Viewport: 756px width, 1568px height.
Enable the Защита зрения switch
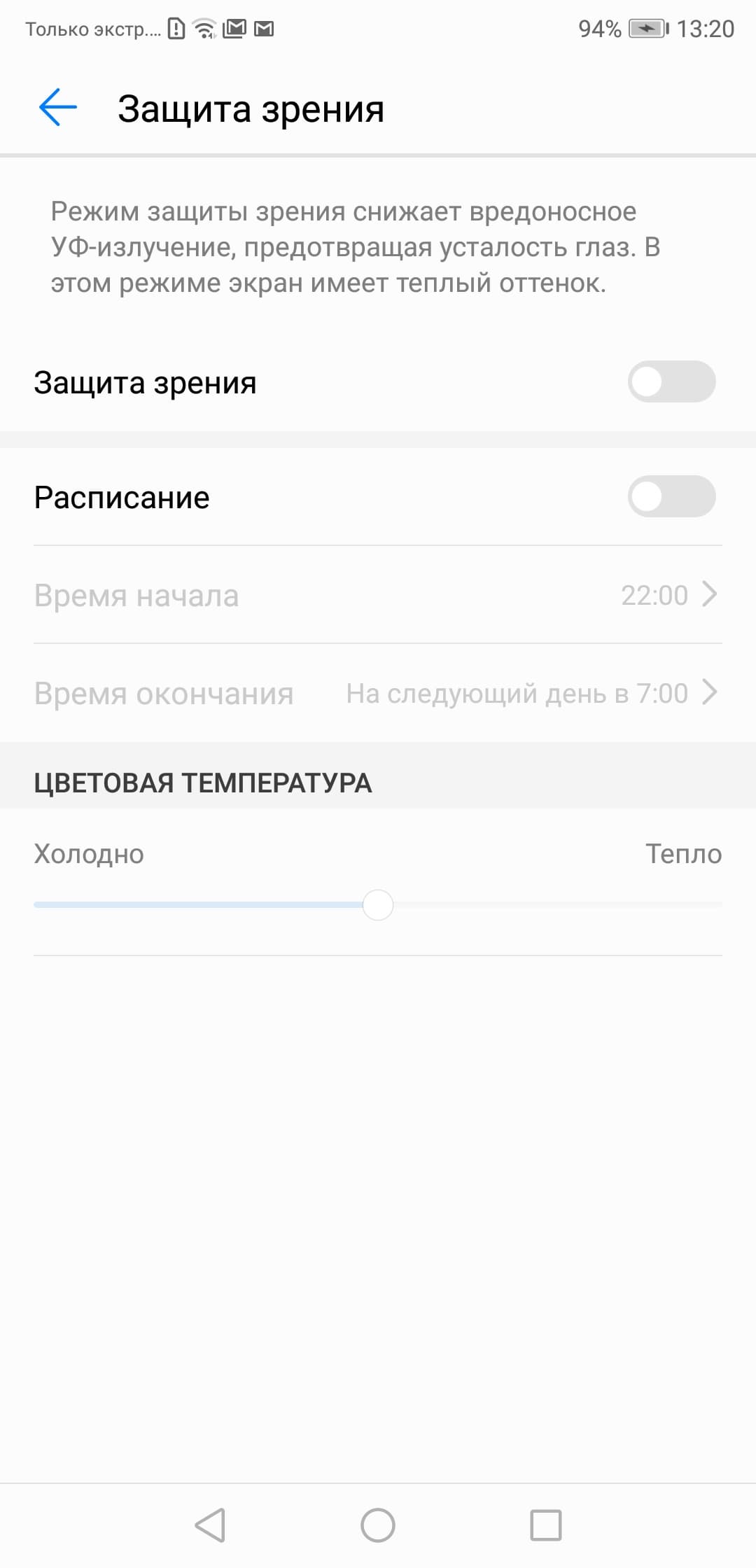(671, 382)
